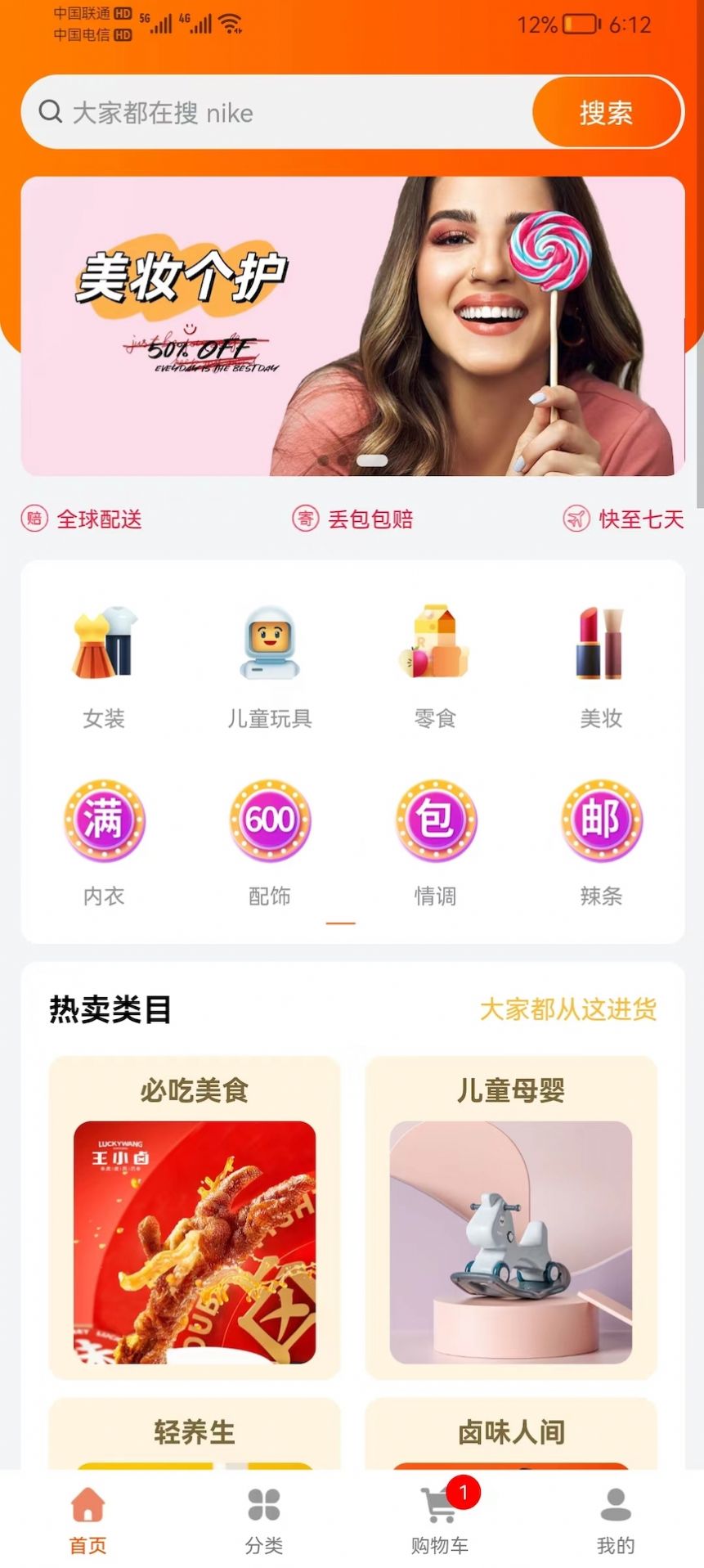Viewport: 704px width, 1568px height.
Task: Open the 丢包包赔 guarantee badge
Action: (x=355, y=519)
